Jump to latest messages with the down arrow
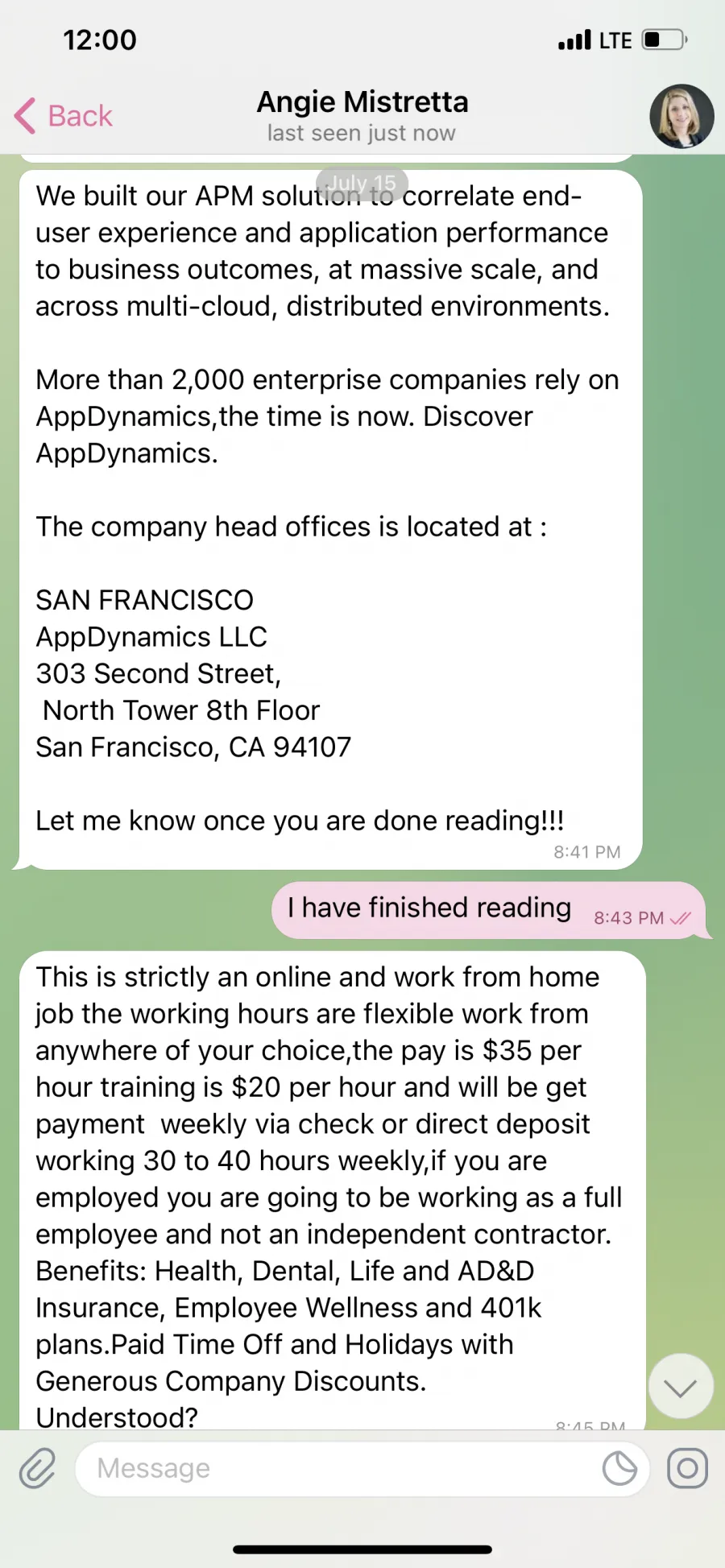Screen dimensions: 725x1568 point(681,1386)
